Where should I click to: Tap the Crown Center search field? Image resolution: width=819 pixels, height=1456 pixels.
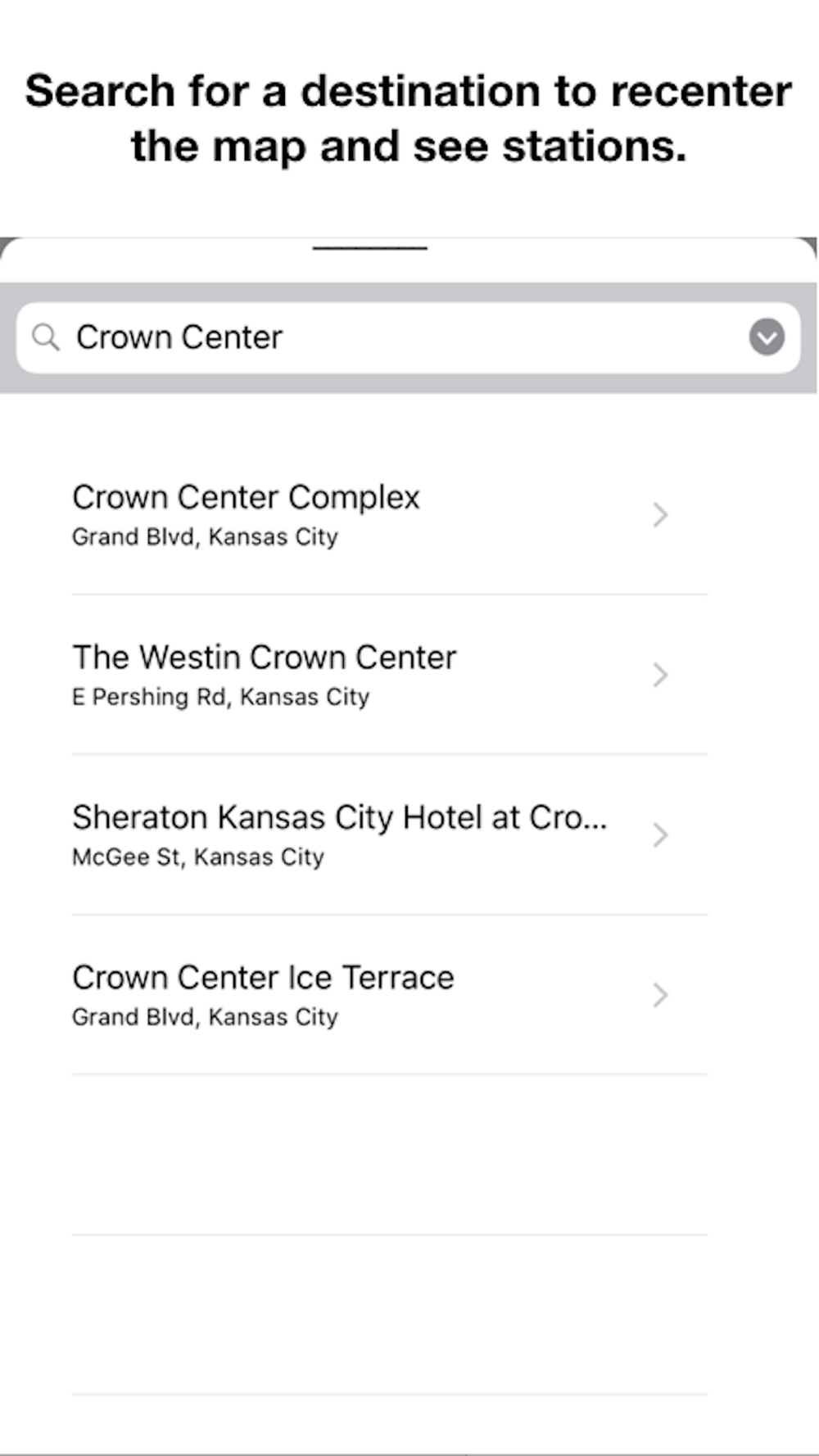tap(408, 337)
